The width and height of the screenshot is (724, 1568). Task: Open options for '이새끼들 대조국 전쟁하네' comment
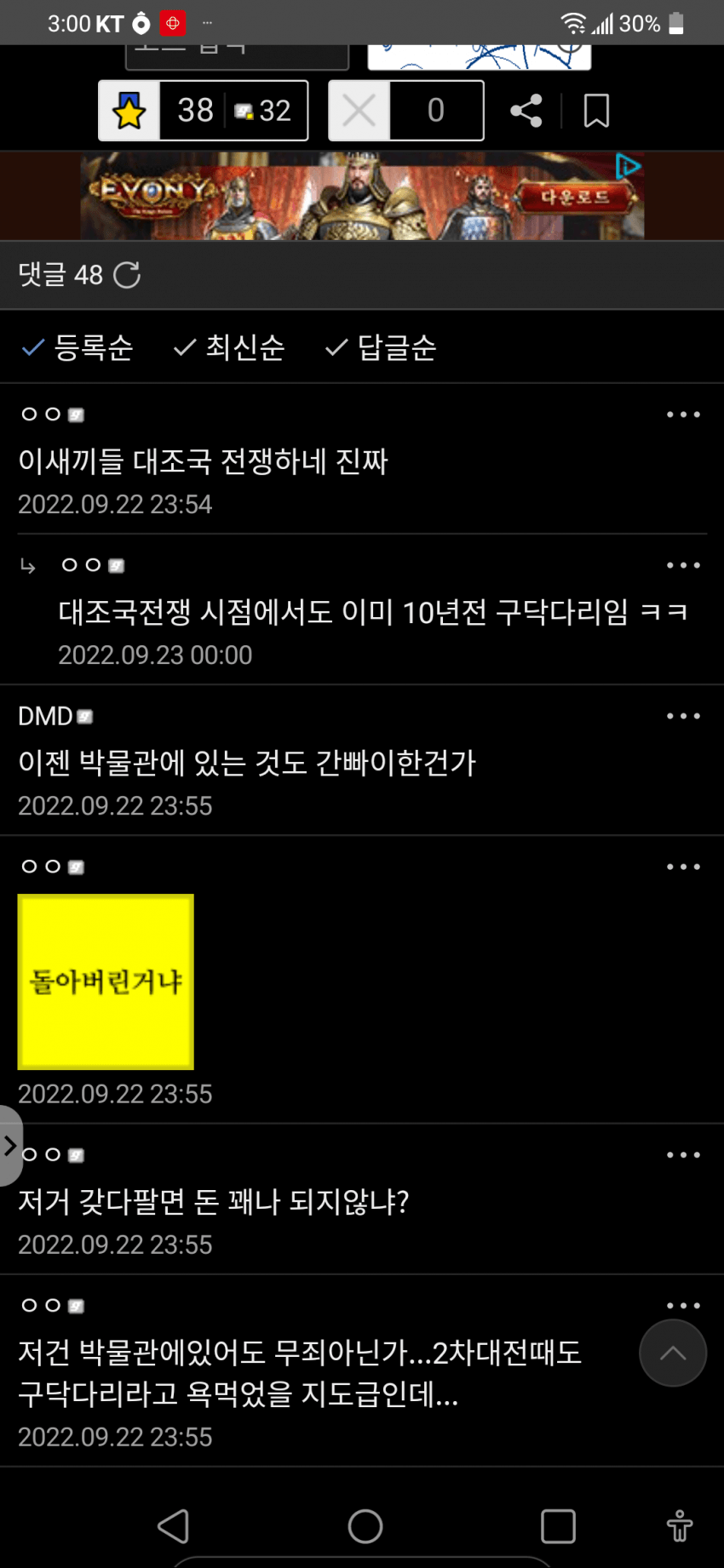tap(683, 415)
